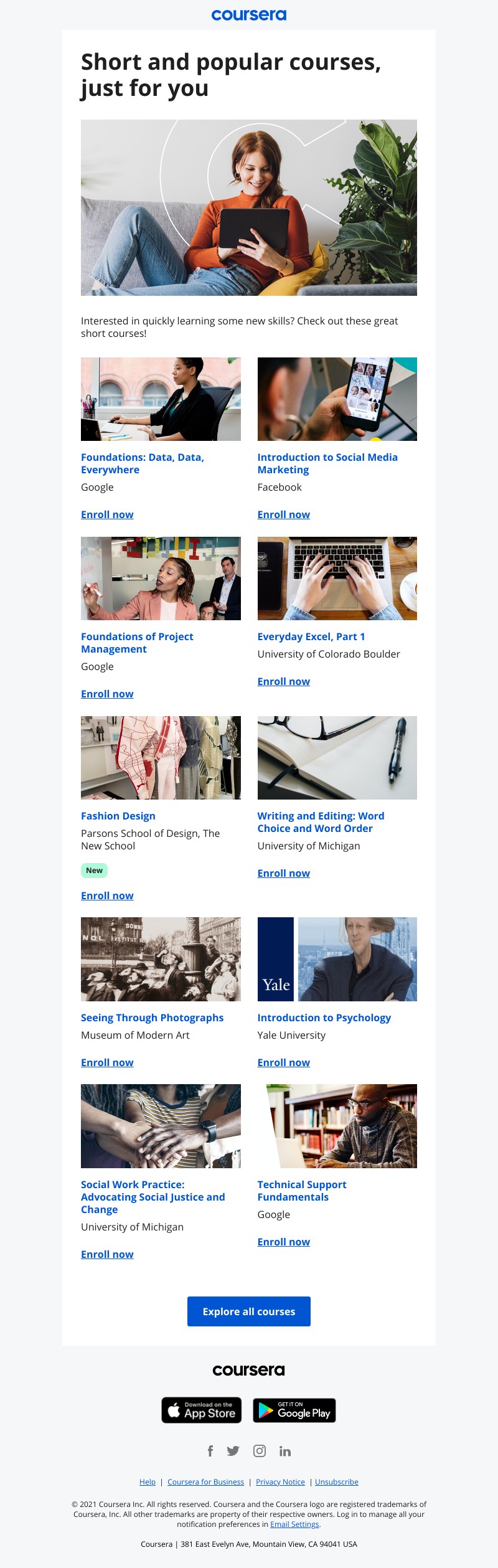The image size is (498, 1568).
Task: Download on the App Store badge
Action: tap(202, 1410)
